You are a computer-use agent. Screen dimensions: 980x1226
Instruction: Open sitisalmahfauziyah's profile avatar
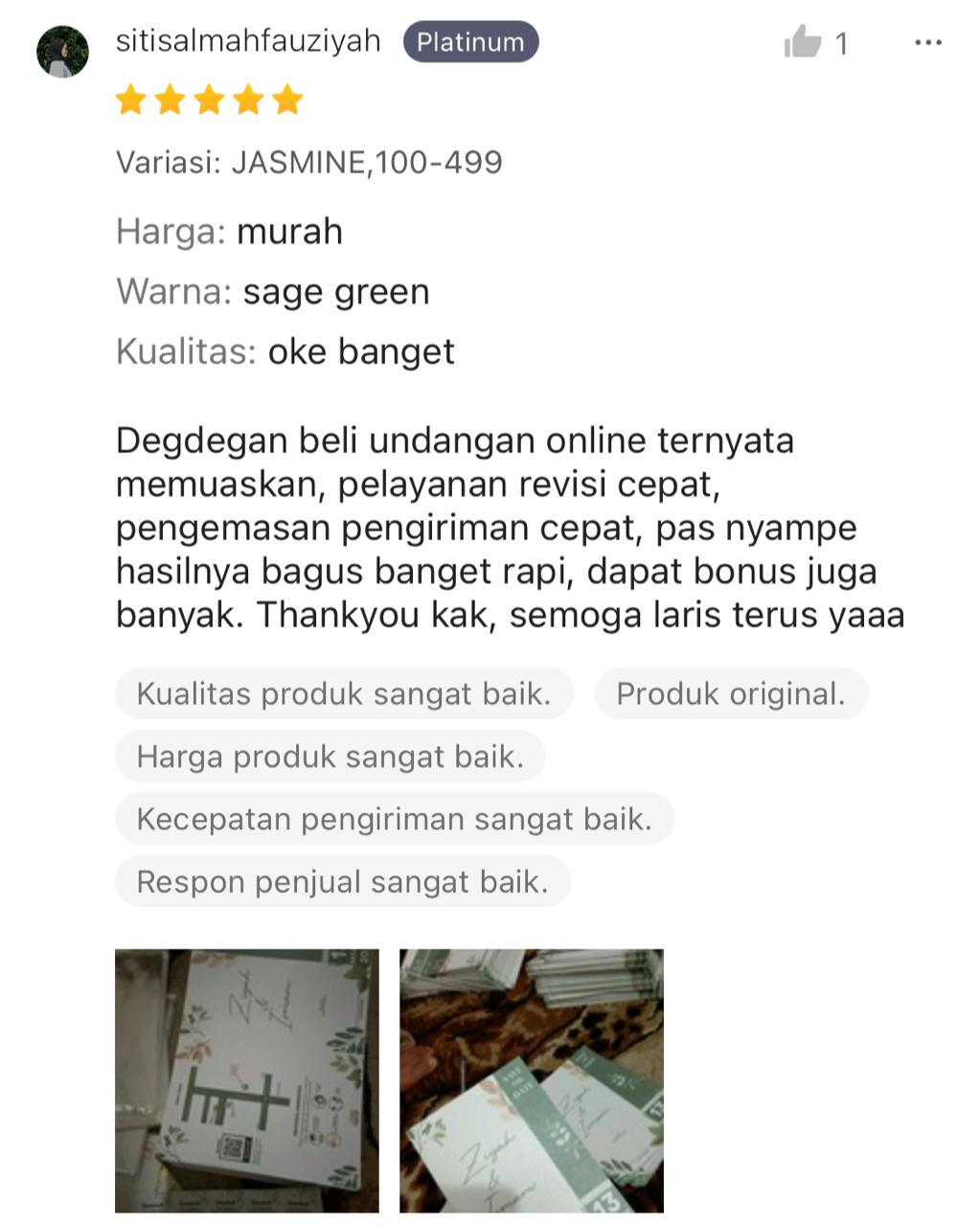tap(62, 51)
